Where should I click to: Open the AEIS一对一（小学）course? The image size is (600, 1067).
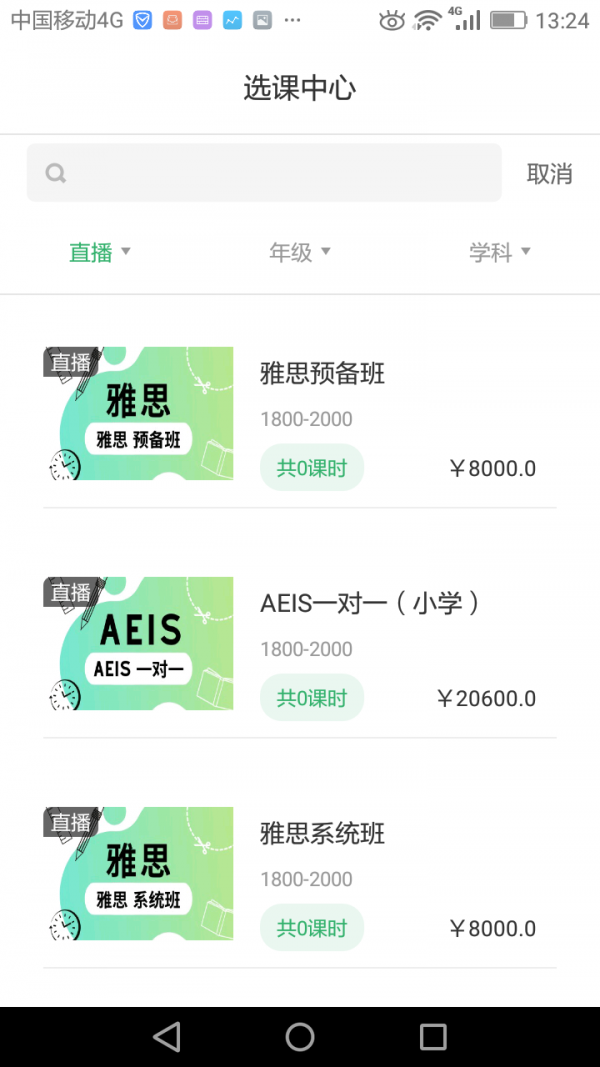point(300,644)
